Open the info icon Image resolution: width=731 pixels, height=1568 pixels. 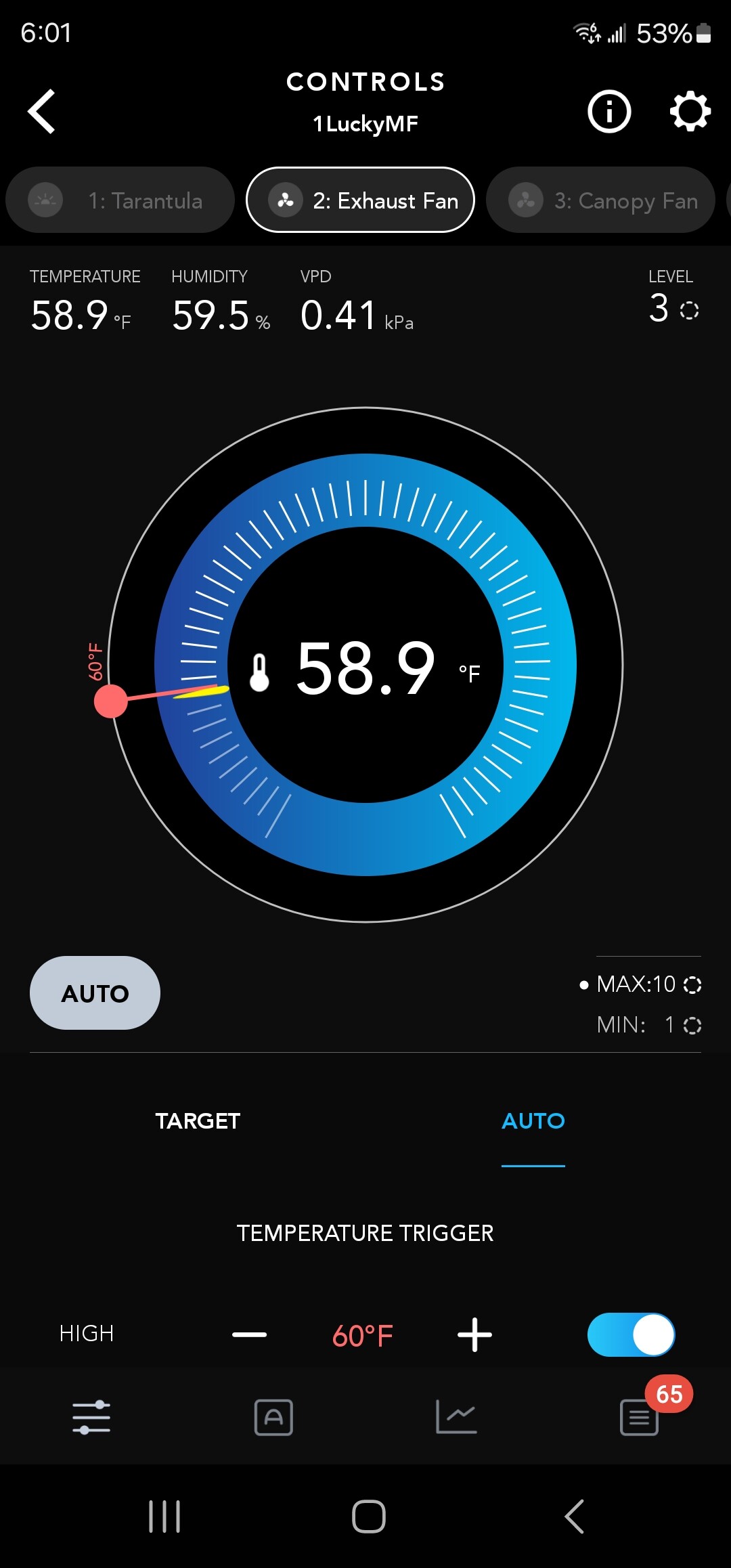tap(608, 112)
